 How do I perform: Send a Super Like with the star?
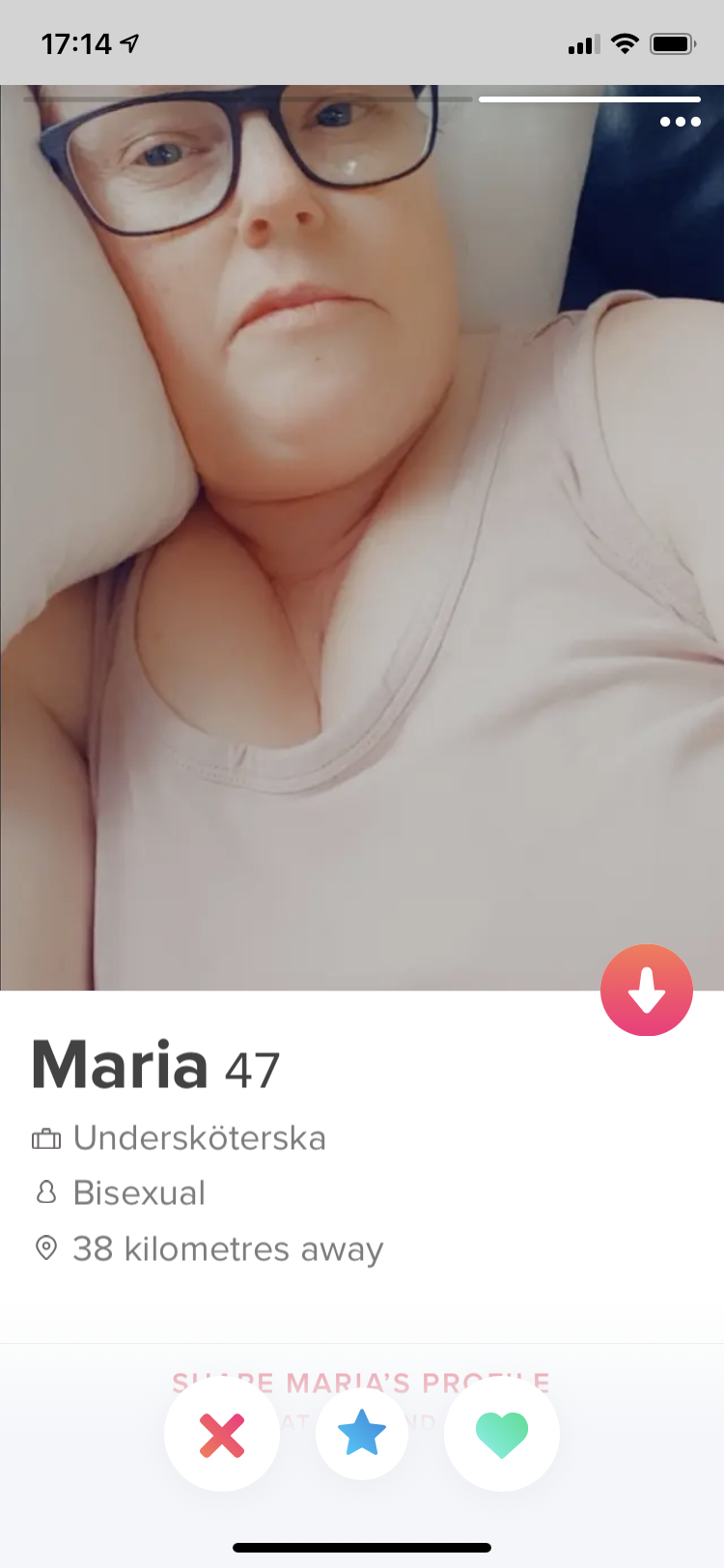(362, 1434)
